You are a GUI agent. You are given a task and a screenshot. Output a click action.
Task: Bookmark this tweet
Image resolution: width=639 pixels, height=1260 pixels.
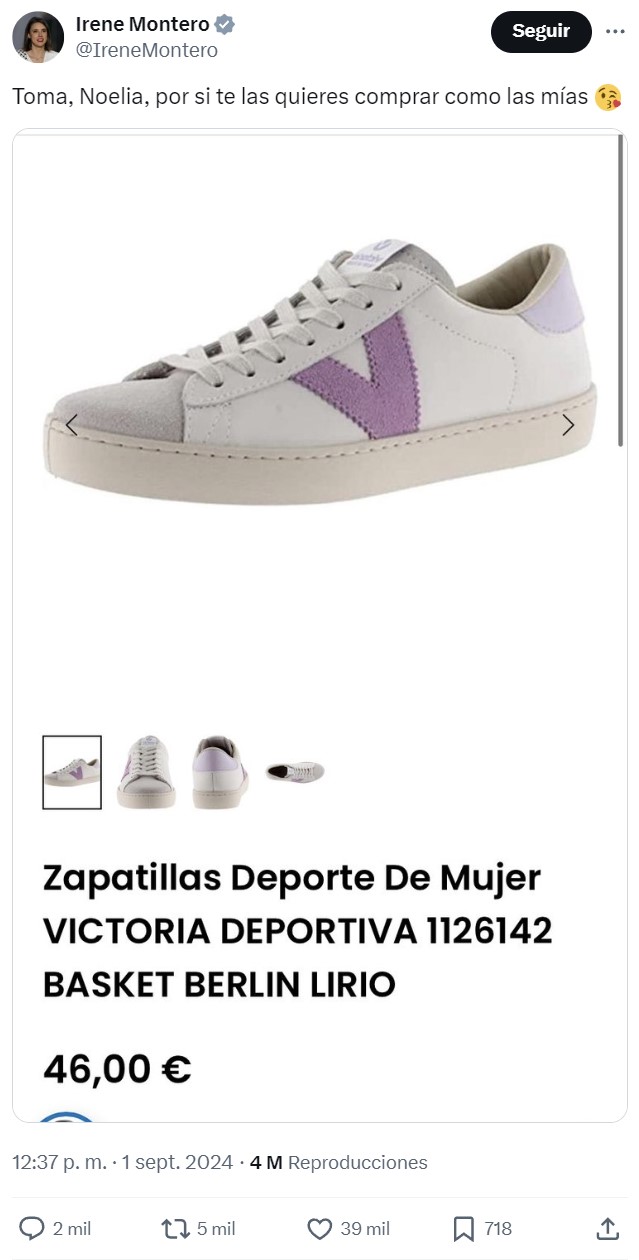[464, 1228]
